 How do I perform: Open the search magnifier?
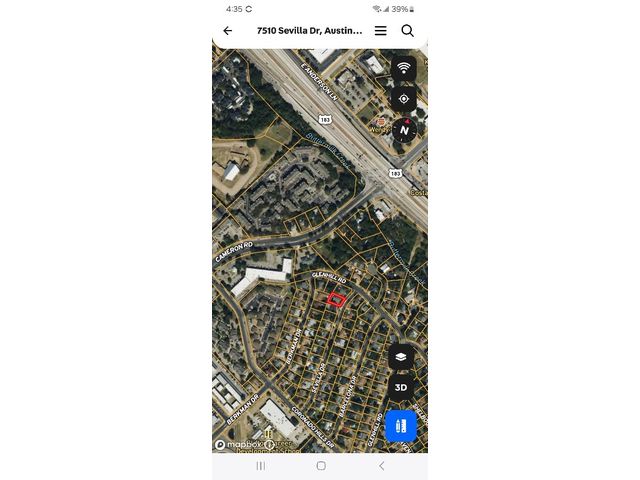408,31
